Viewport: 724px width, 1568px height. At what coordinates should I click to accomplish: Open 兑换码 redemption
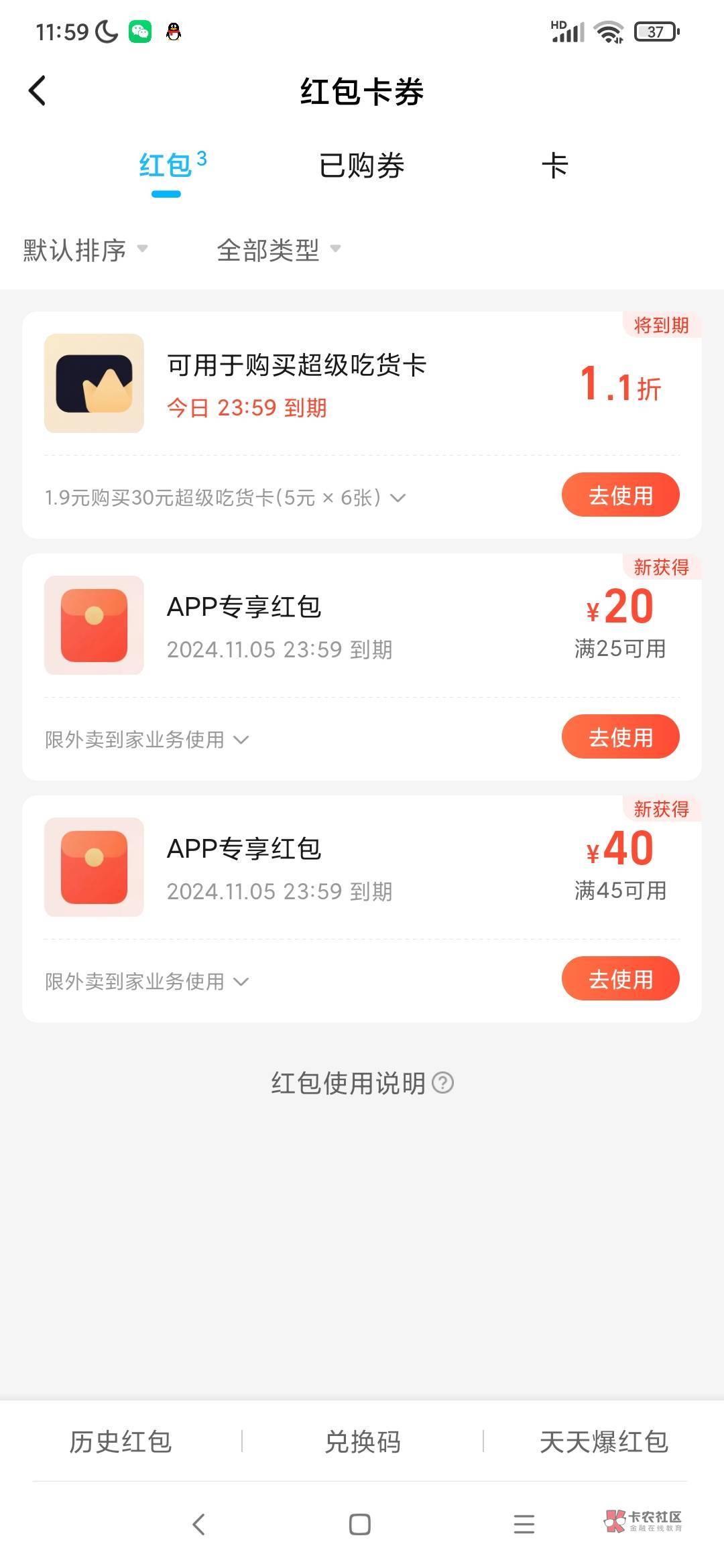point(362,1442)
